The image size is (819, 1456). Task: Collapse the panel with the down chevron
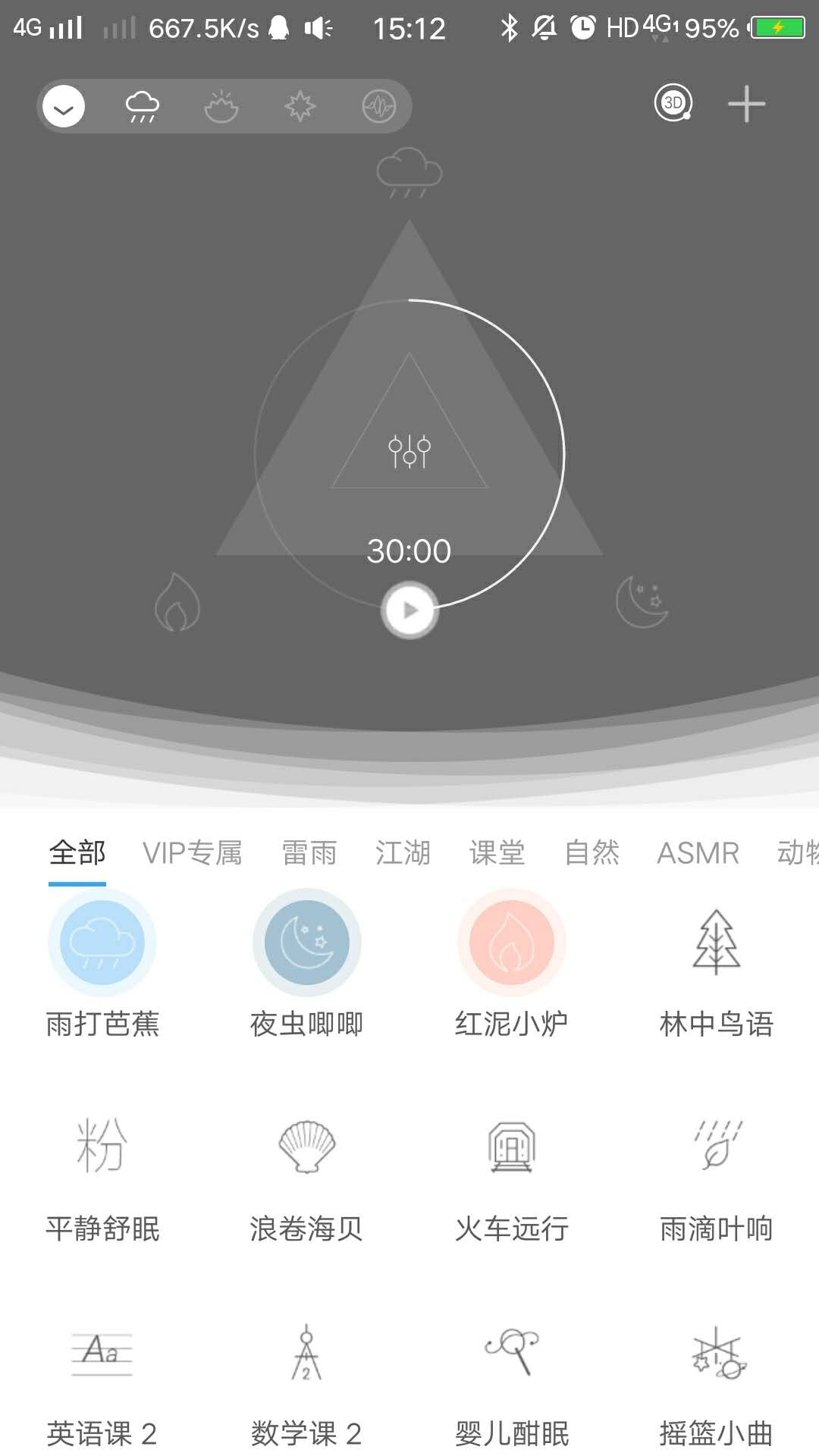[64, 106]
